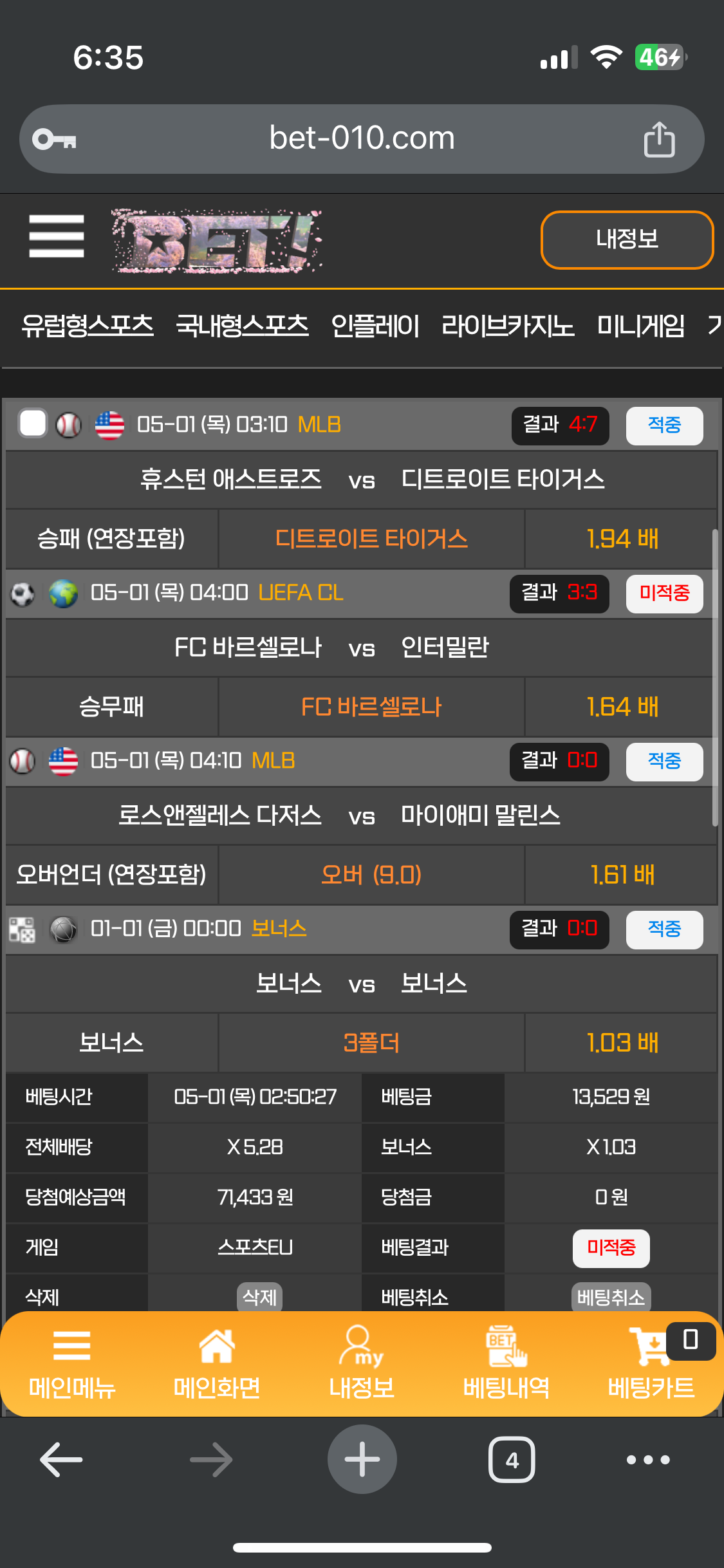Open the 인플레이 tab
Viewport: 724px width, 1568px height.
click(x=375, y=326)
